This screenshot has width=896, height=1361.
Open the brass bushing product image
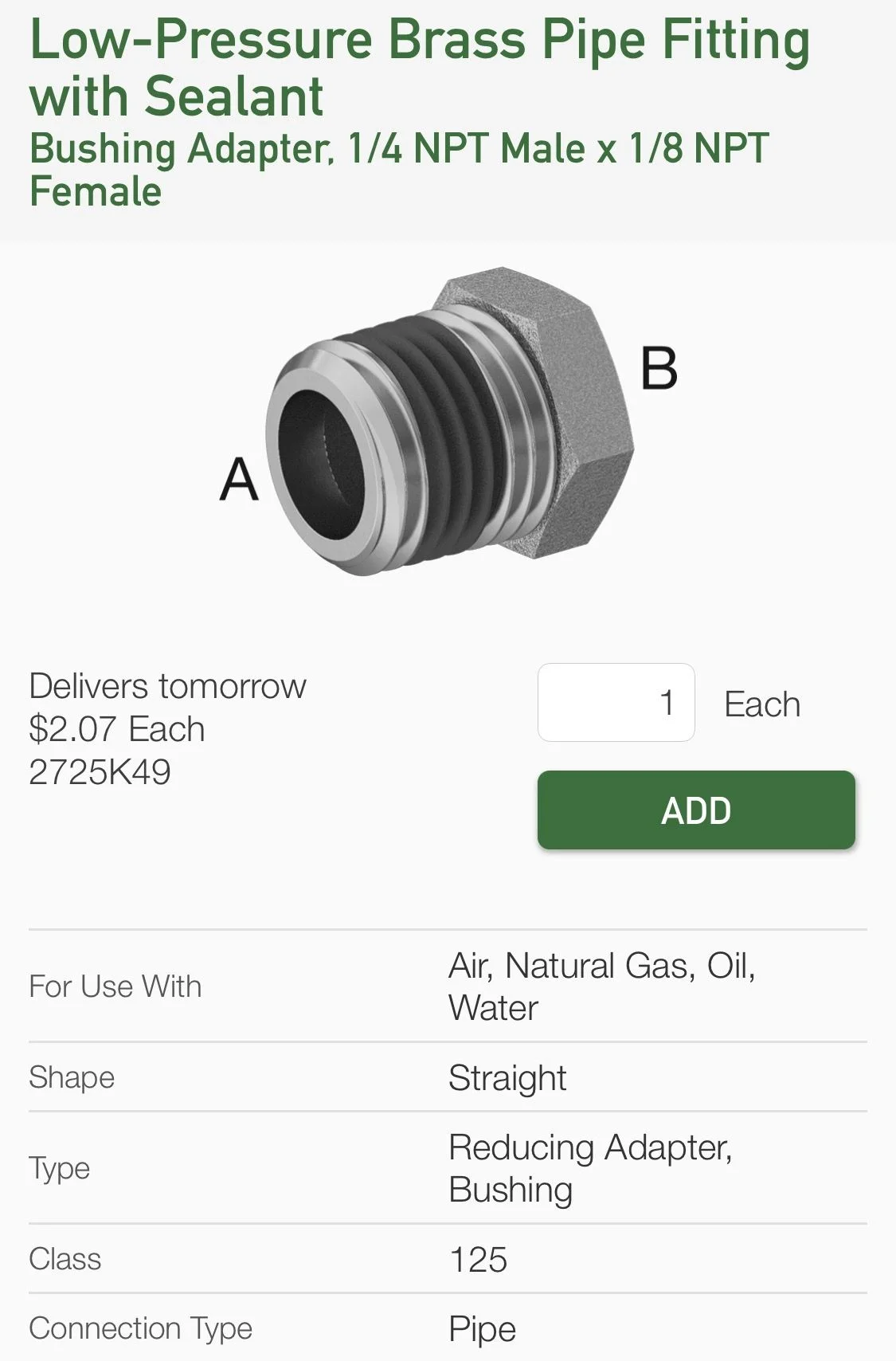[x=450, y=422]
